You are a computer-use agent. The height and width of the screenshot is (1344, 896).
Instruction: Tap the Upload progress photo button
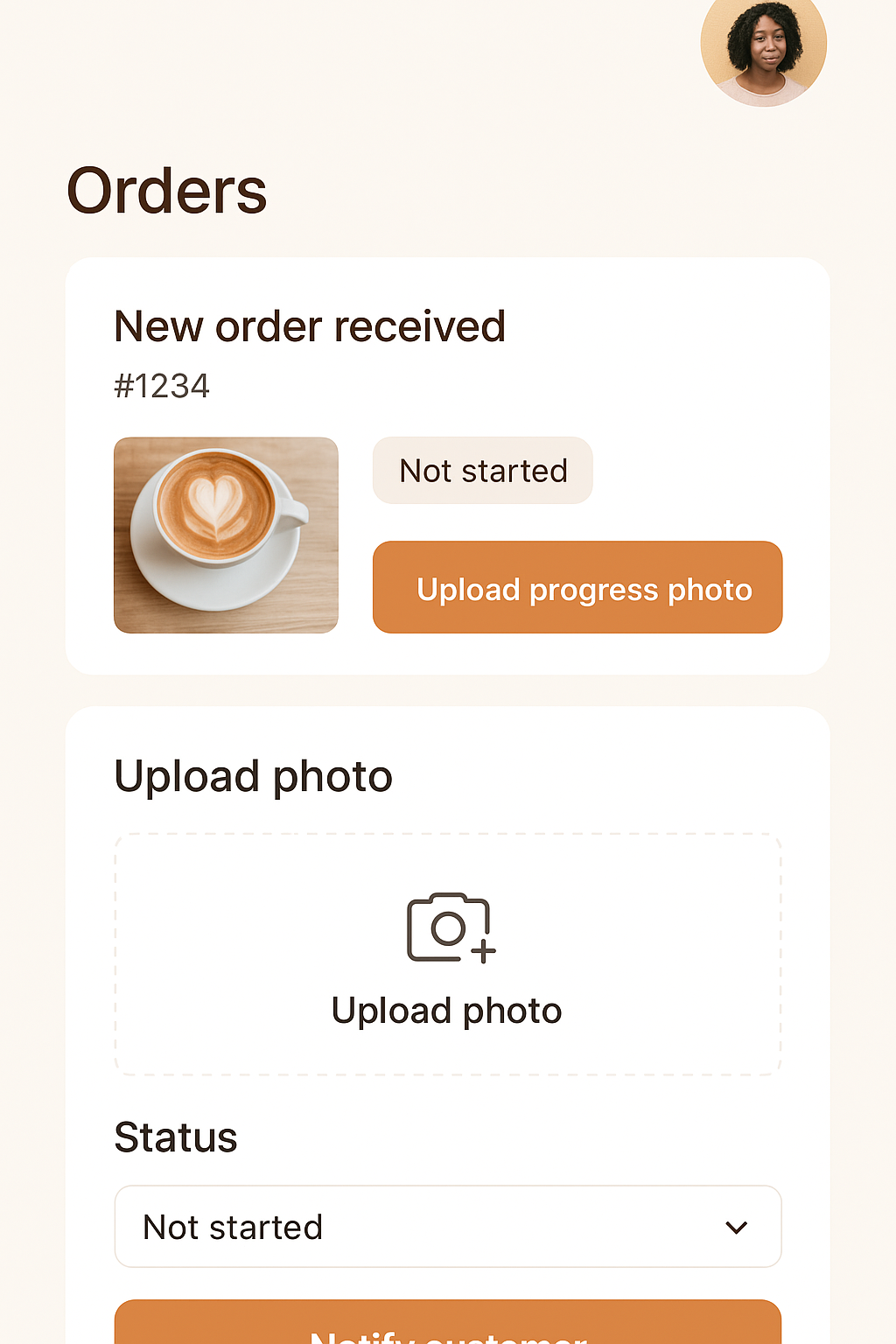[x=577, y=587]
